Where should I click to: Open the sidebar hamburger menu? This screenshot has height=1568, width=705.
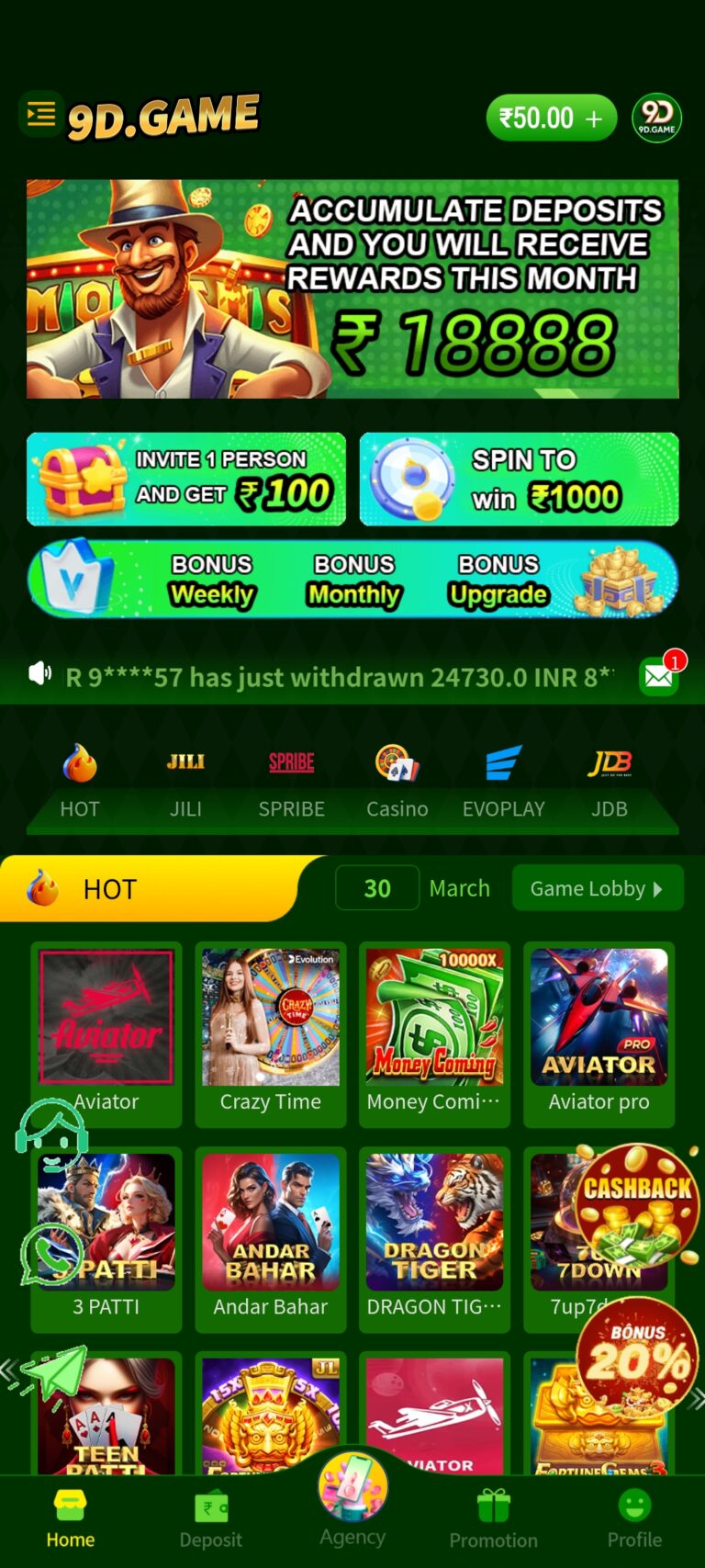[40, 114]
